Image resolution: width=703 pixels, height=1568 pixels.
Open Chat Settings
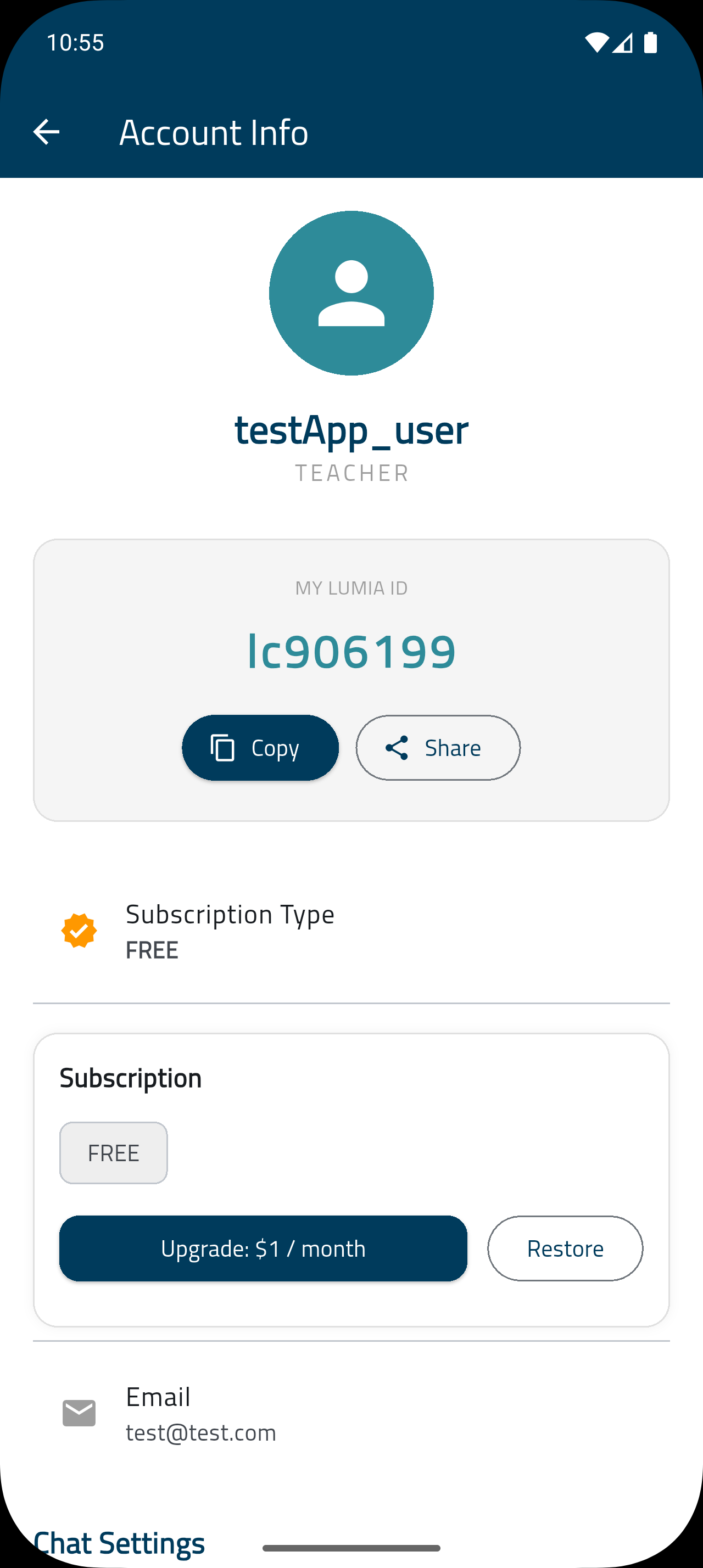tap(120, 1542)
